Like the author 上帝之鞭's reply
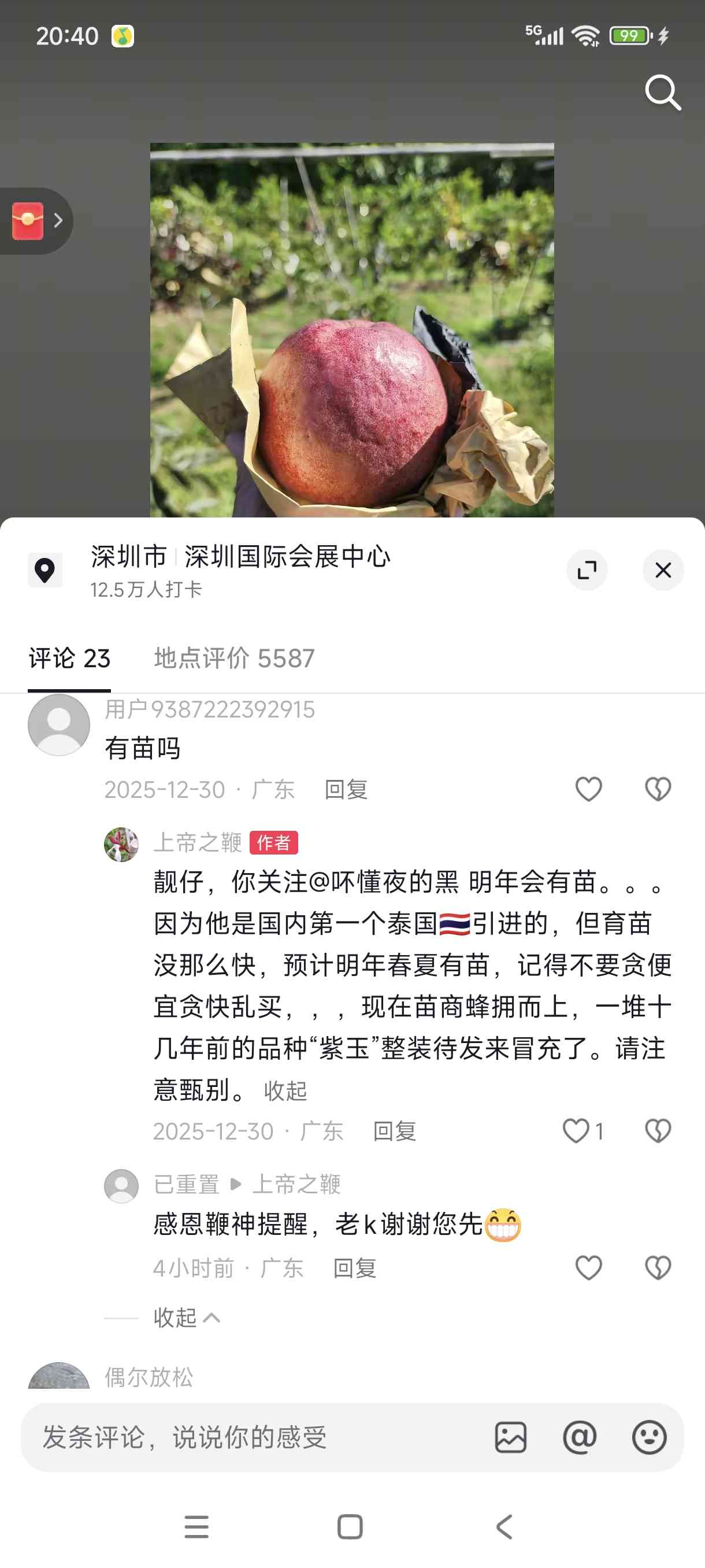 point(576,1131)
